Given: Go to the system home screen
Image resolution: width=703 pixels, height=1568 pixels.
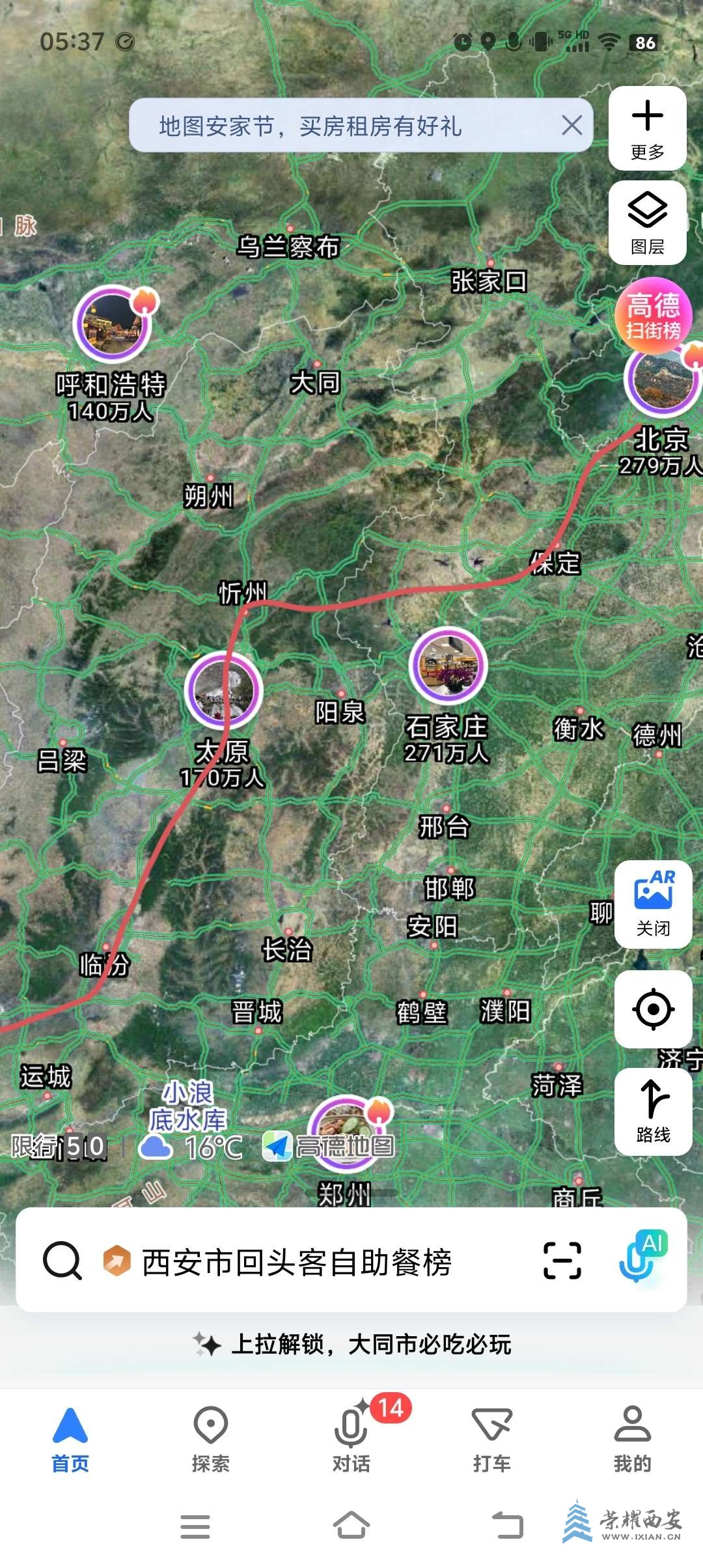Looking at the screenshot, I should pyautogui.click(x=351, y=1526).
